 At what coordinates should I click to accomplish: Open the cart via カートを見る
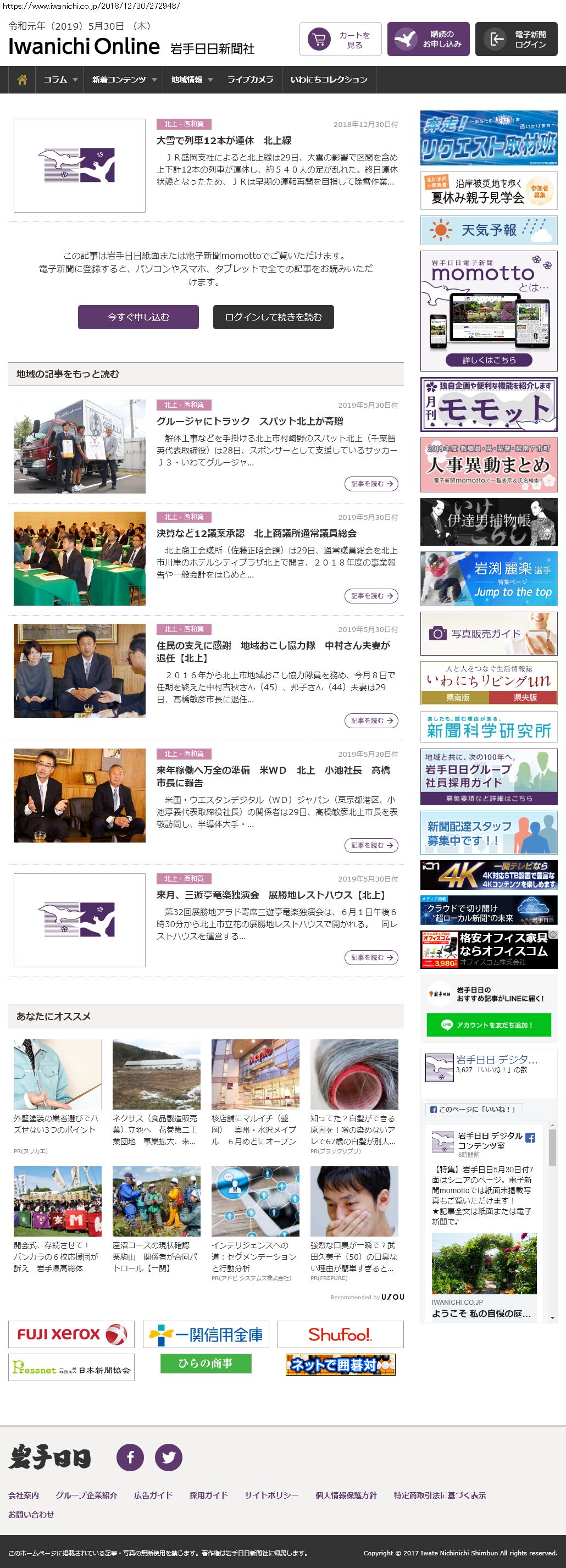pyautogui.click(x=340, y=40)
